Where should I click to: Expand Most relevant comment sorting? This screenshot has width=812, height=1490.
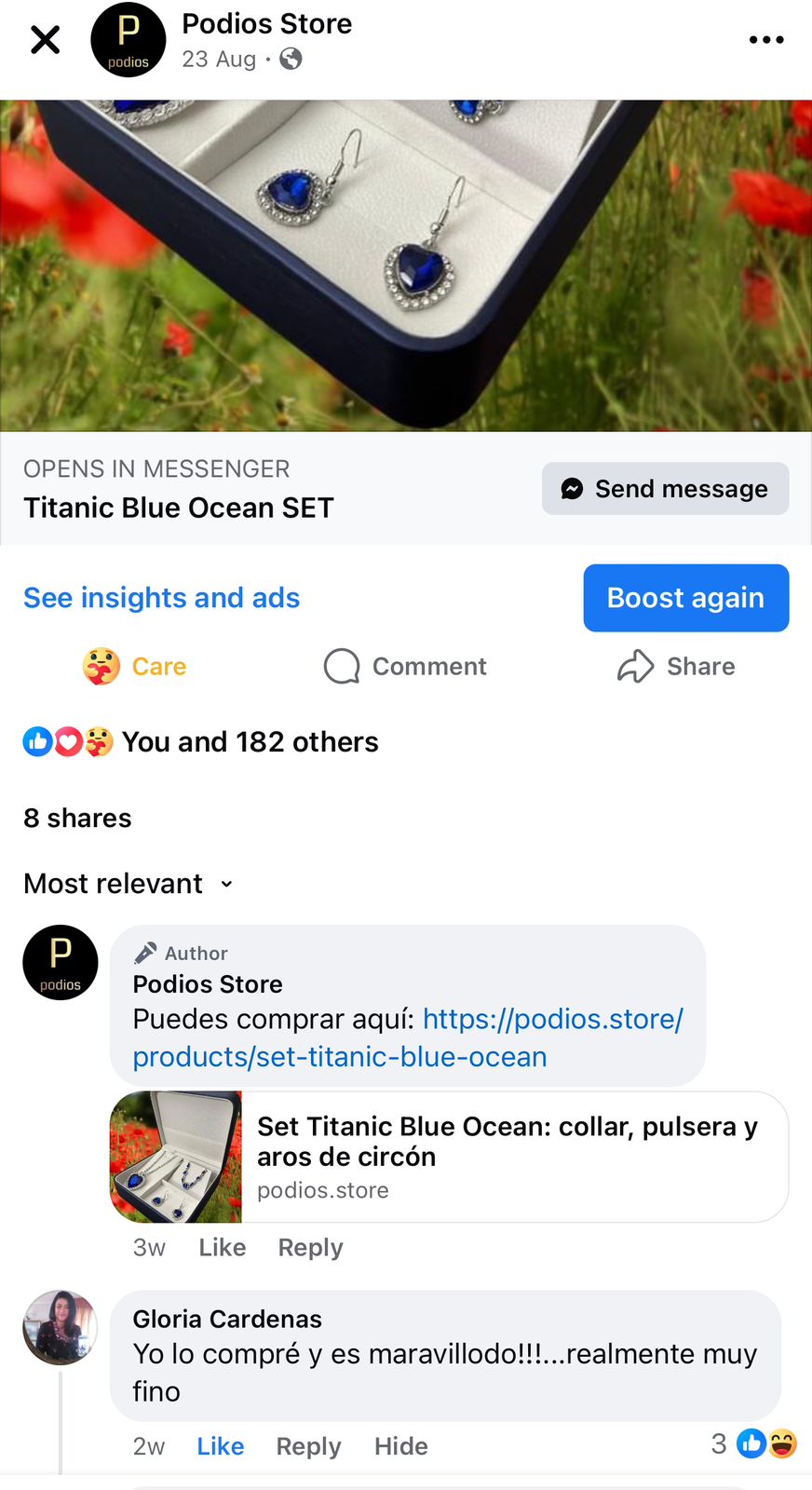coord(128,884)
